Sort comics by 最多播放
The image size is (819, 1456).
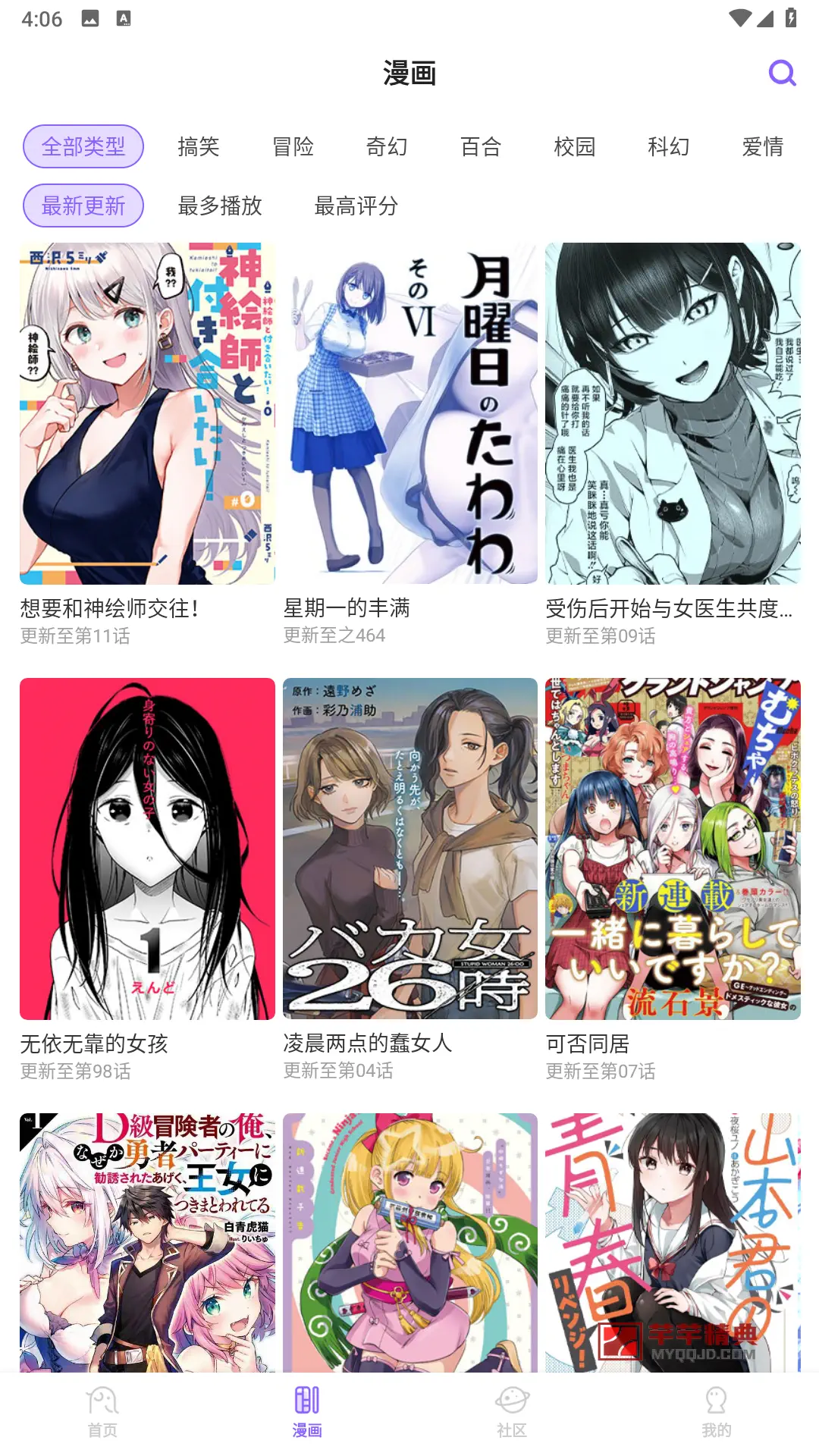[x=218, y=206]
